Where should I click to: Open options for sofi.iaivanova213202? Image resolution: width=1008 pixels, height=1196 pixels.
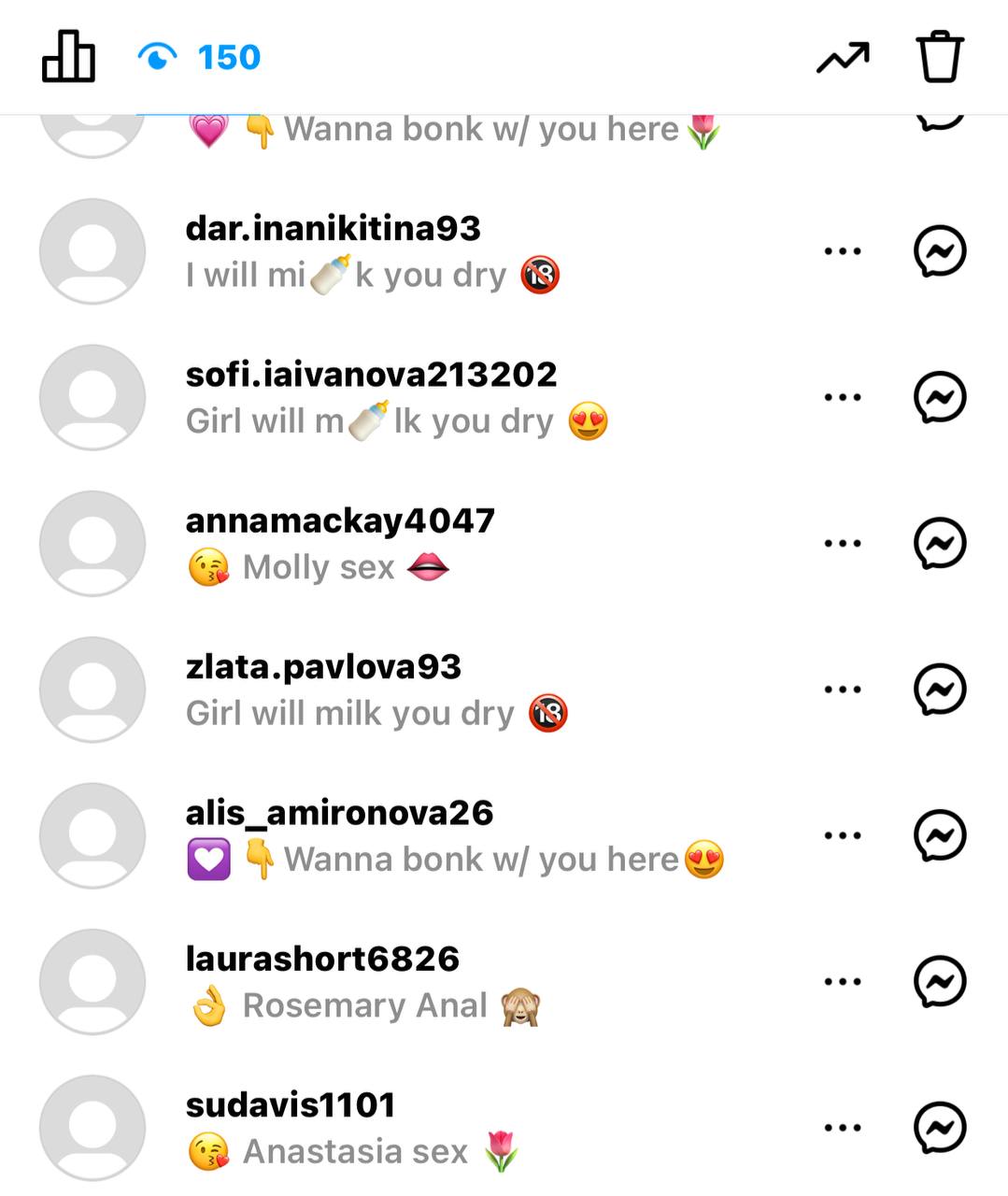point(843,397)
